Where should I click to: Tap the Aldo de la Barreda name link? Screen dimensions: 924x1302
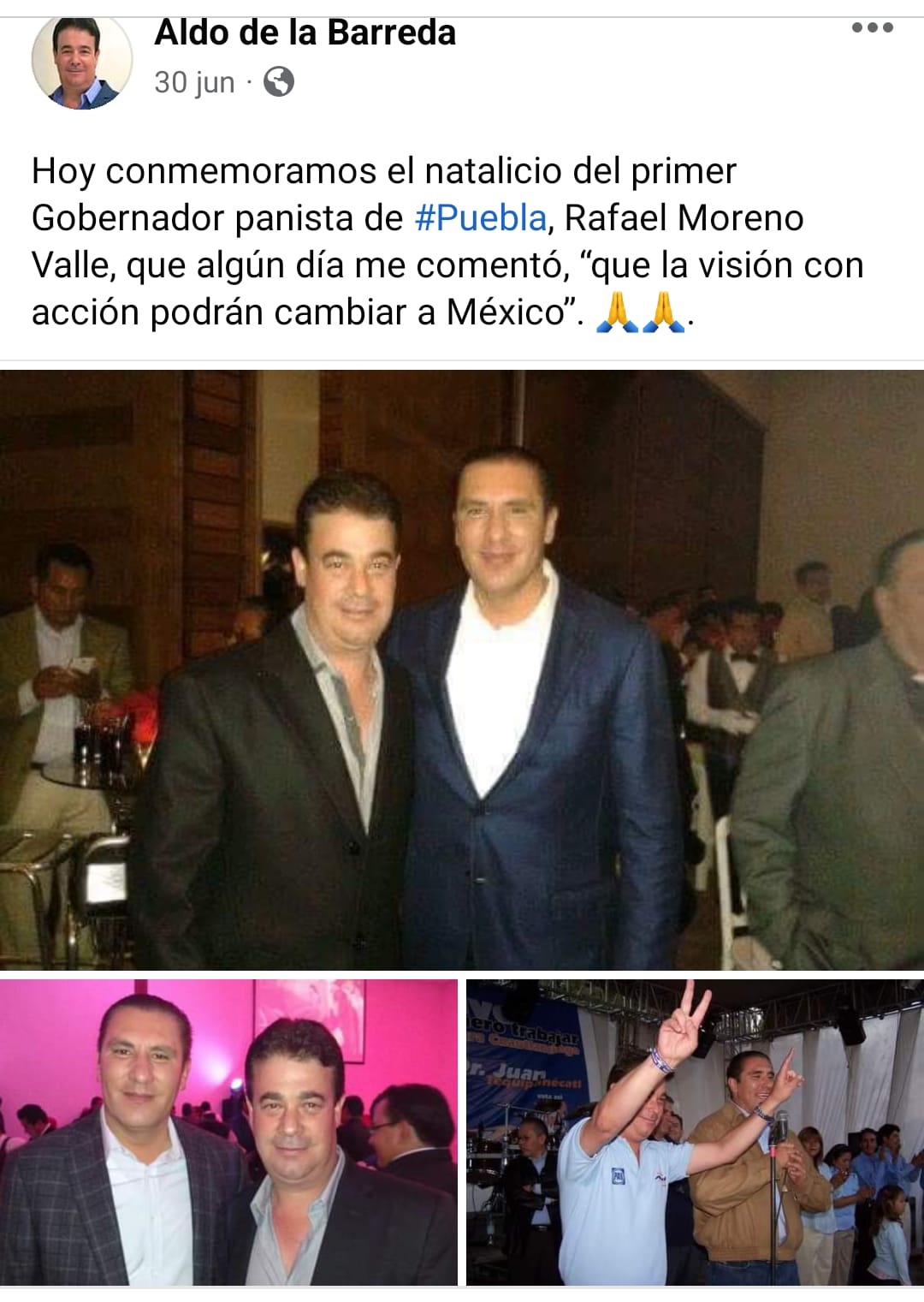point(305,33)
